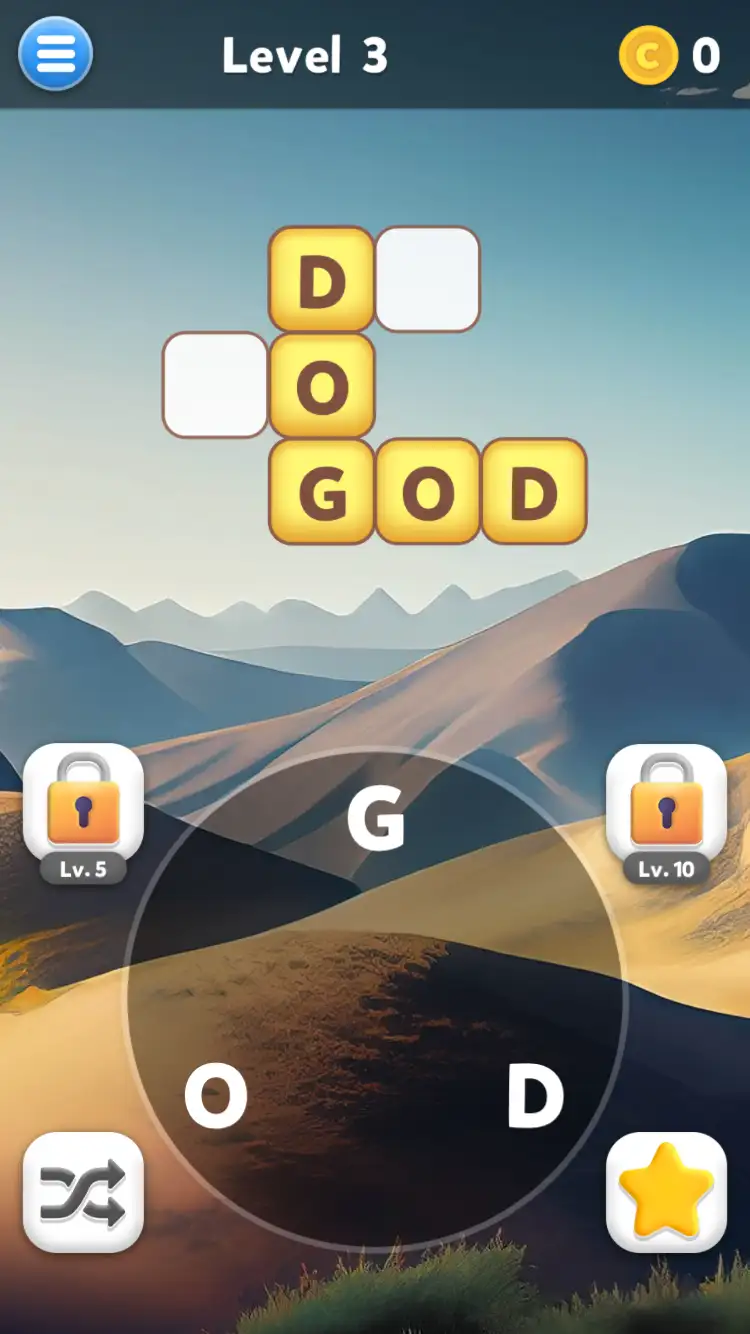Screen dimensions: 750x1334
Task: Tap the locked Lv. 10 booster
Action: (x=666, y=808)
